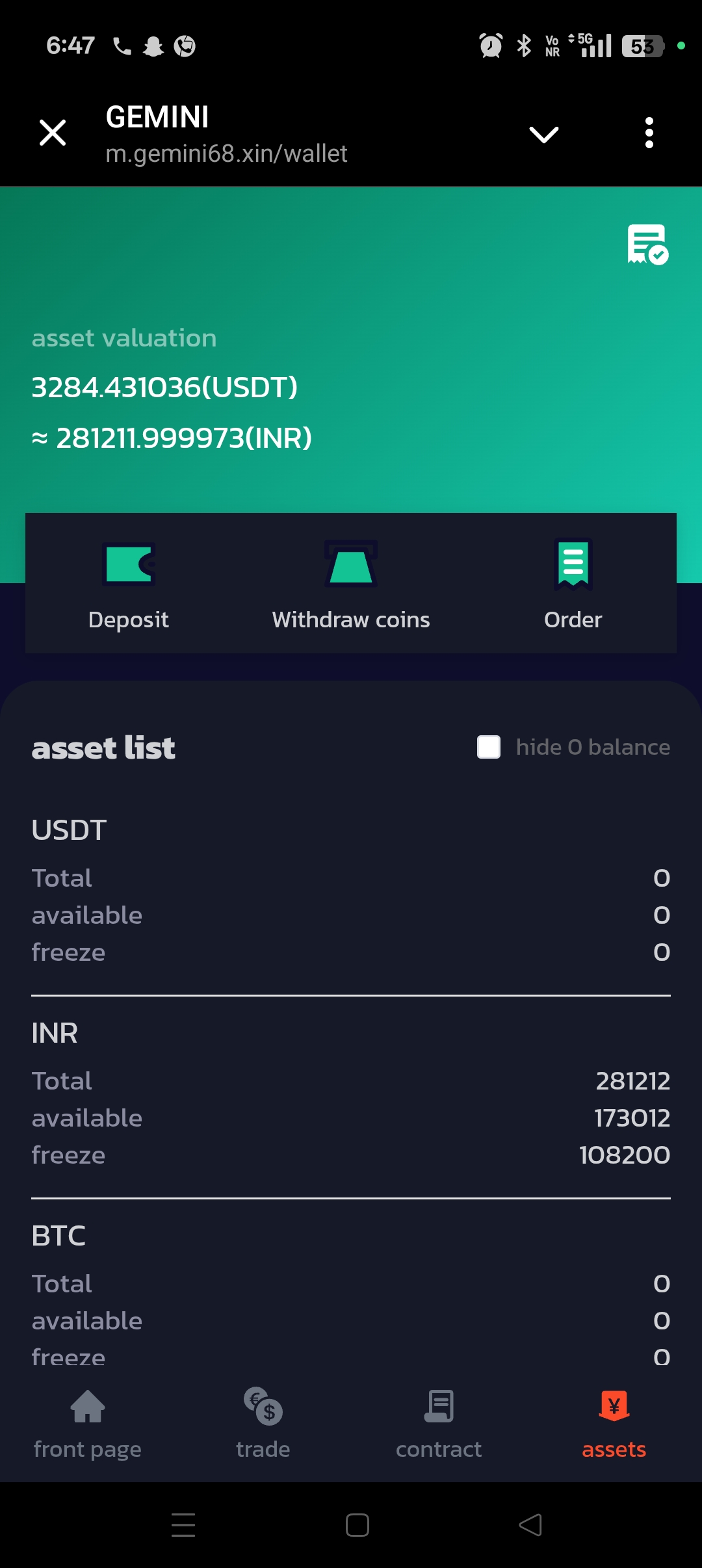Open the contract tab
Screen dimensions: 702x1568
[439, 1424]
